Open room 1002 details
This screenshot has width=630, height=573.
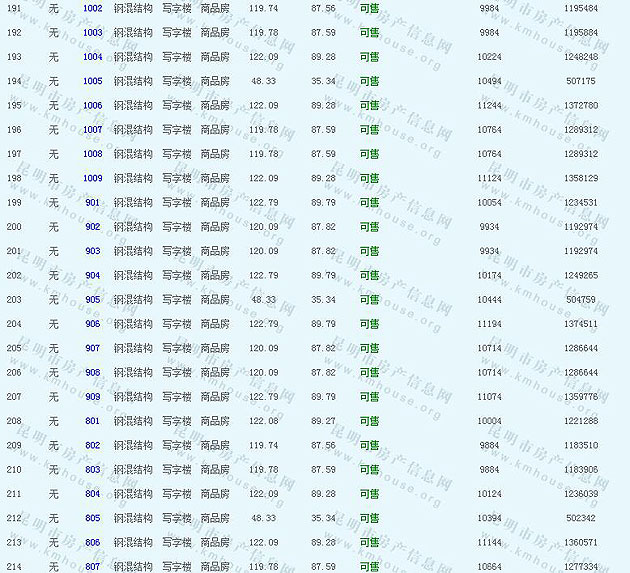point(92,8)
